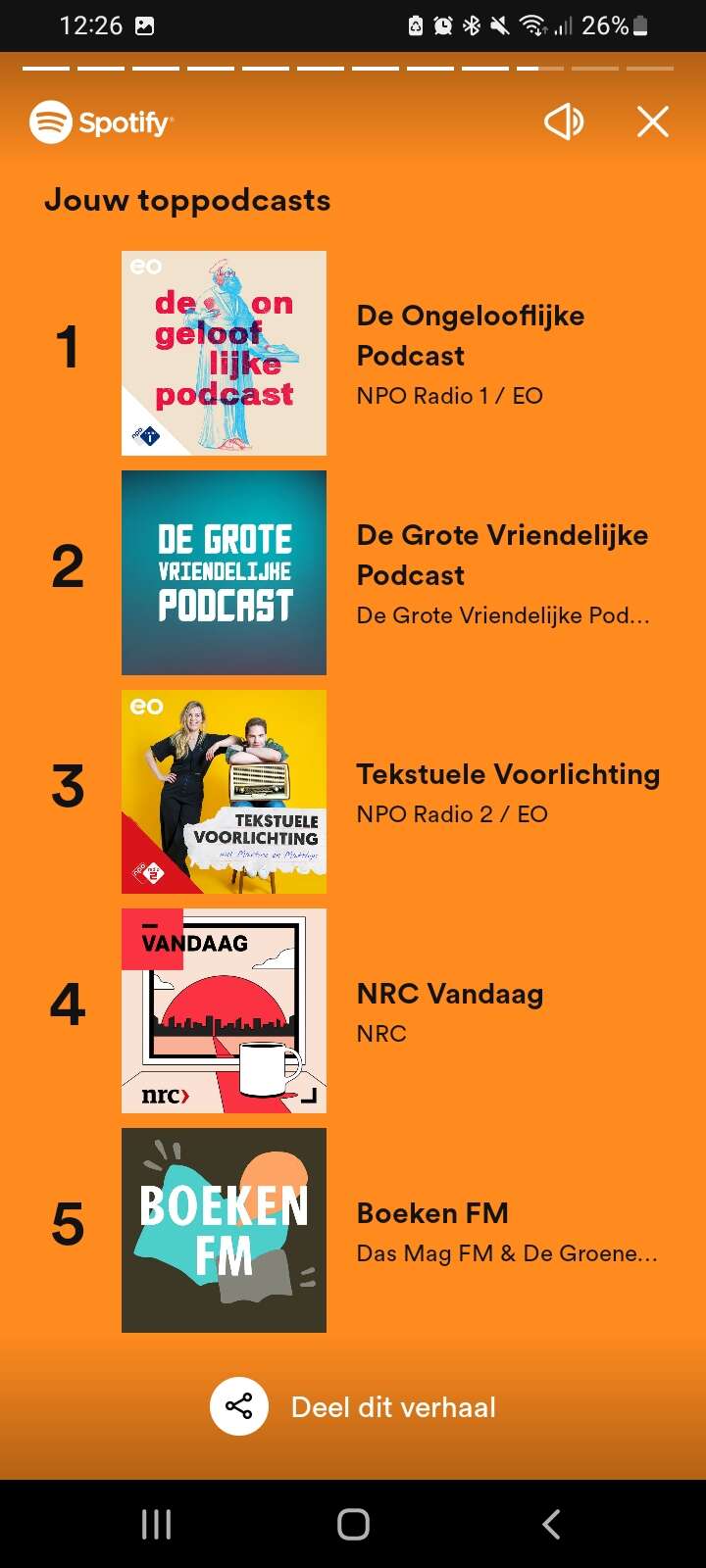This screenshot has height=1568, width=706.
Task: Open the recent apps button
Action: coord(157,1524)
